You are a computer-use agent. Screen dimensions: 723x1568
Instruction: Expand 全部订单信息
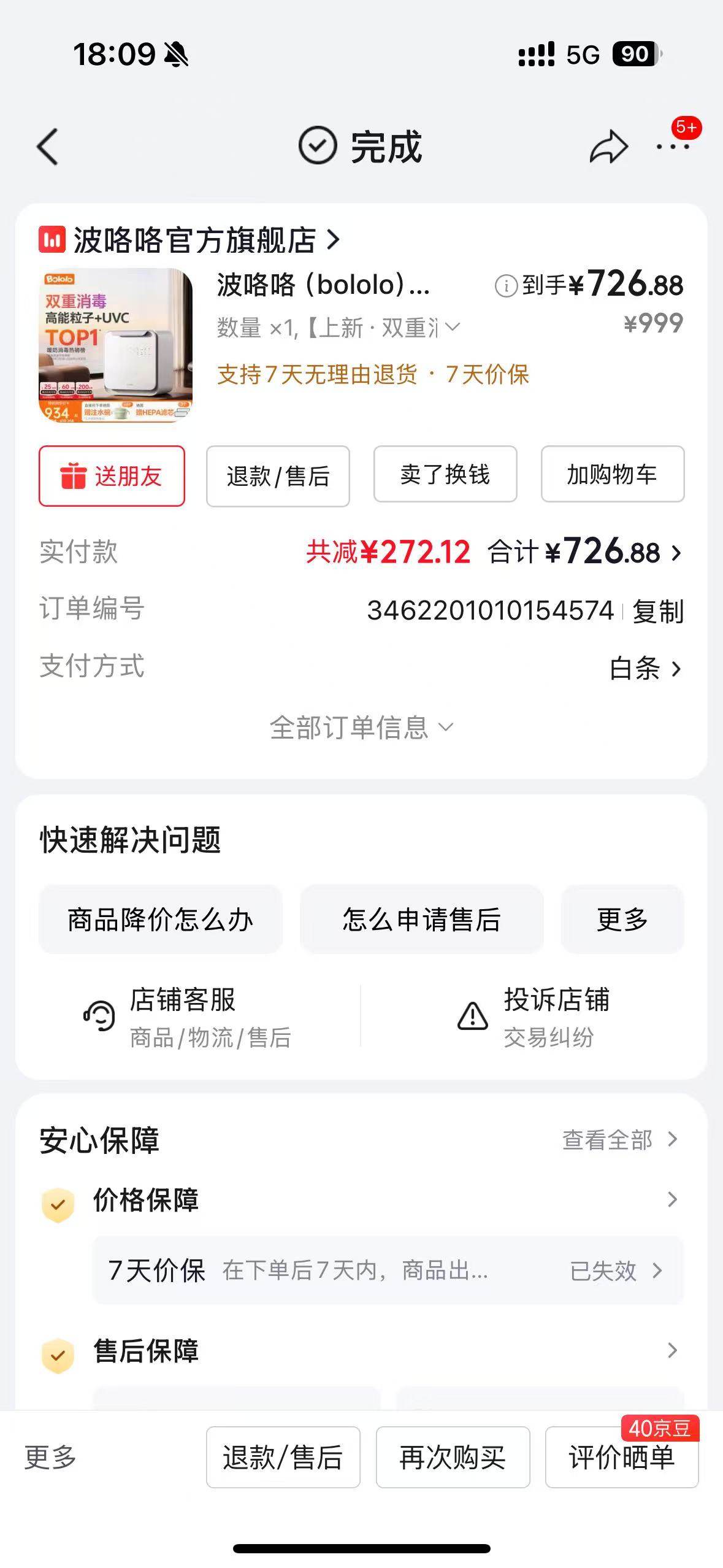tap(362, 728)
